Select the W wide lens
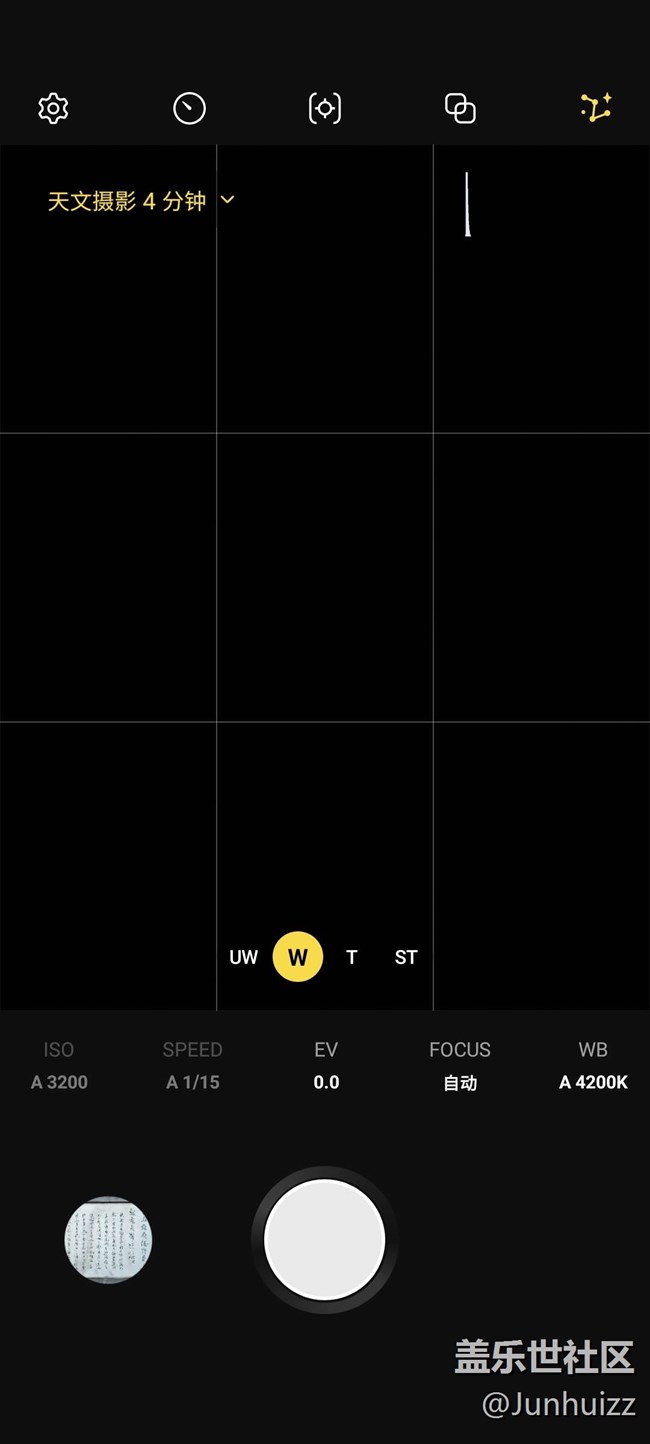 298,957
